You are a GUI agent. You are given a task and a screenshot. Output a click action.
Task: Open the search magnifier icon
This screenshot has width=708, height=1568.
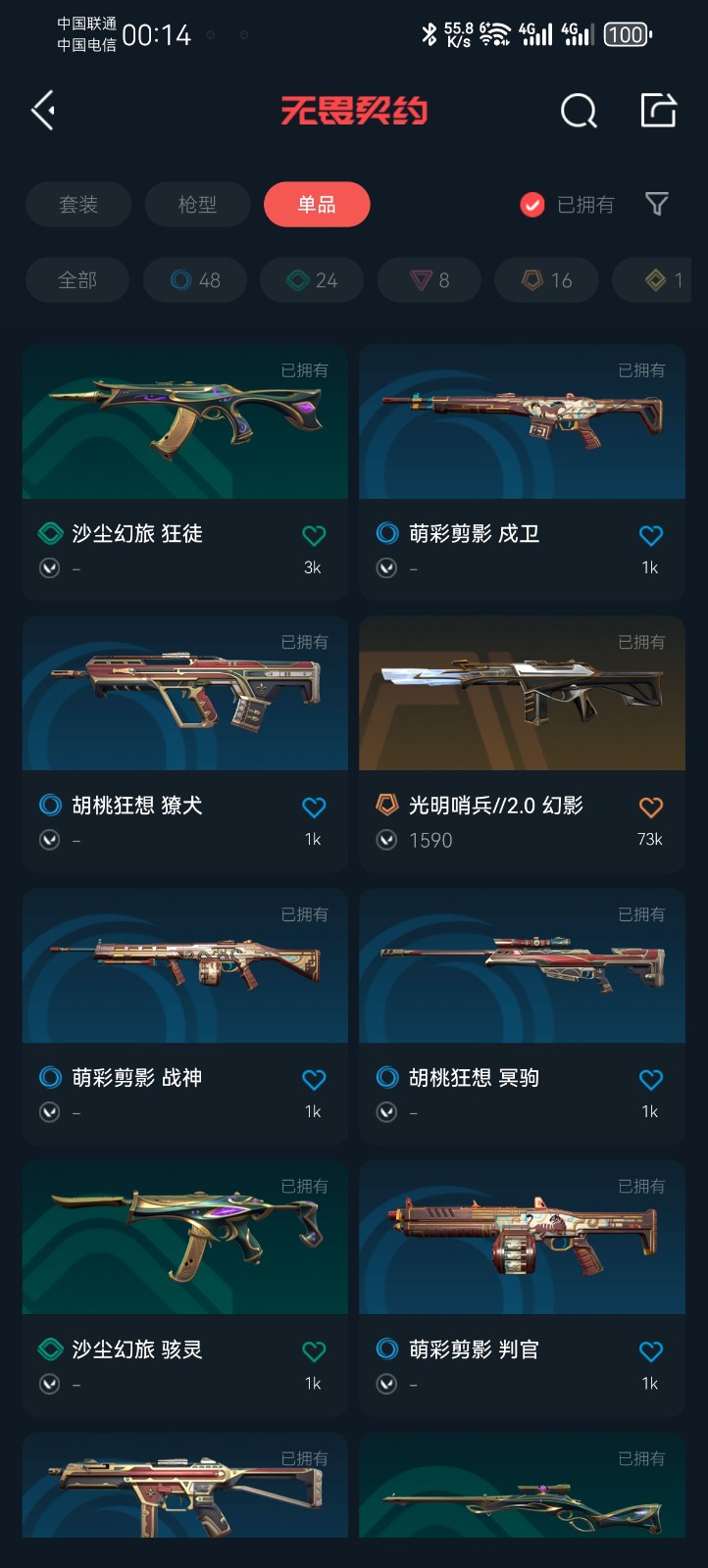tap(579, 111)
